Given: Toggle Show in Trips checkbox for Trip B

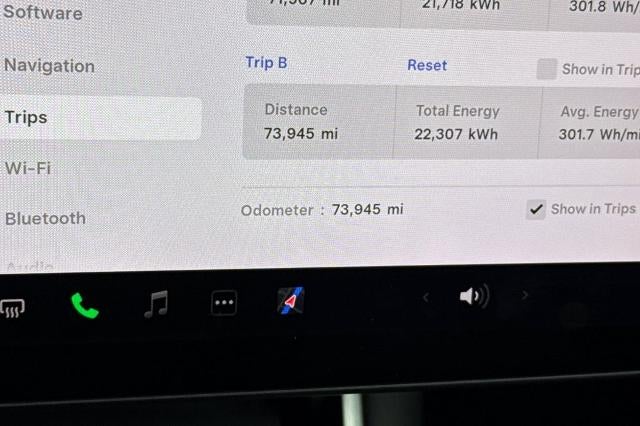Looking at the screenshot, I should click(546, 69).
